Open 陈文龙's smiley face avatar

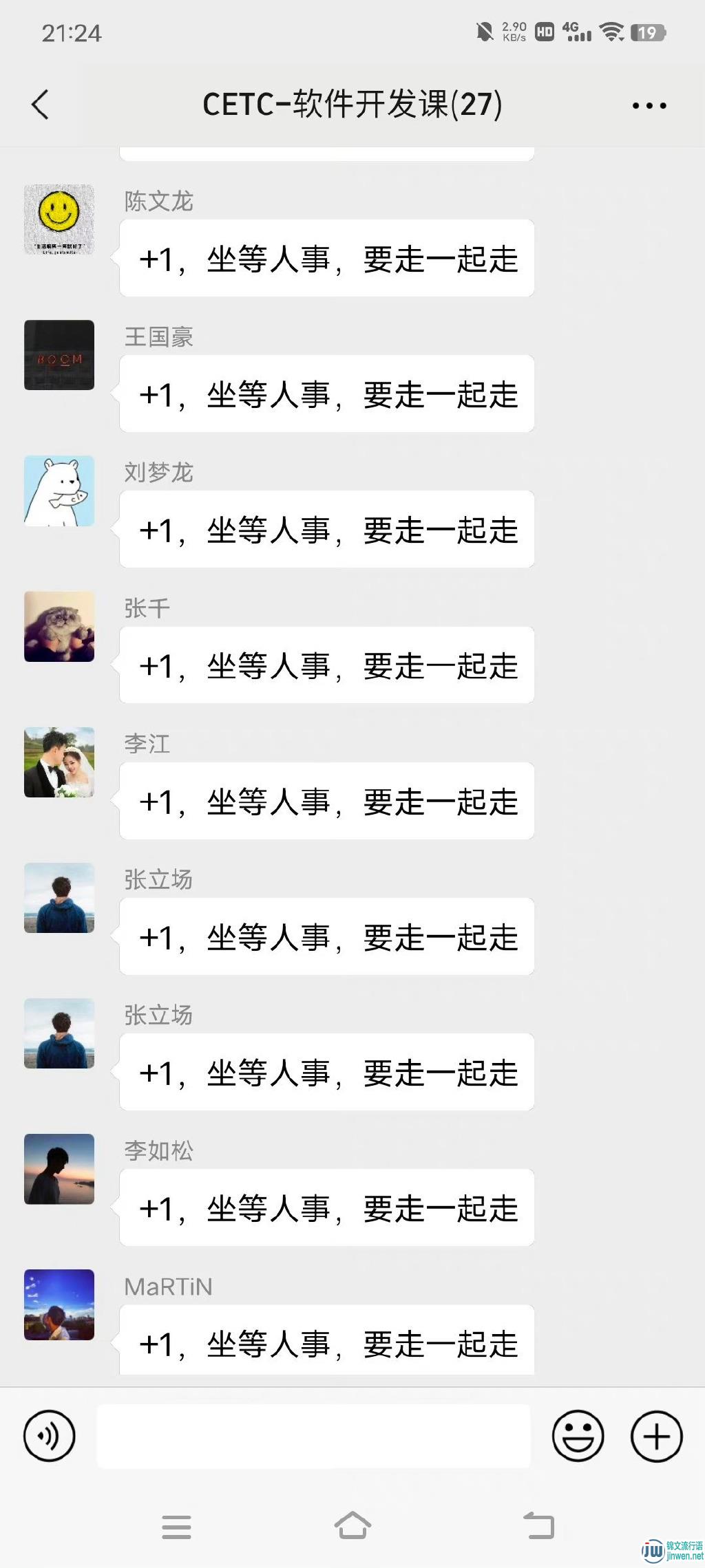tap(59, 219)
